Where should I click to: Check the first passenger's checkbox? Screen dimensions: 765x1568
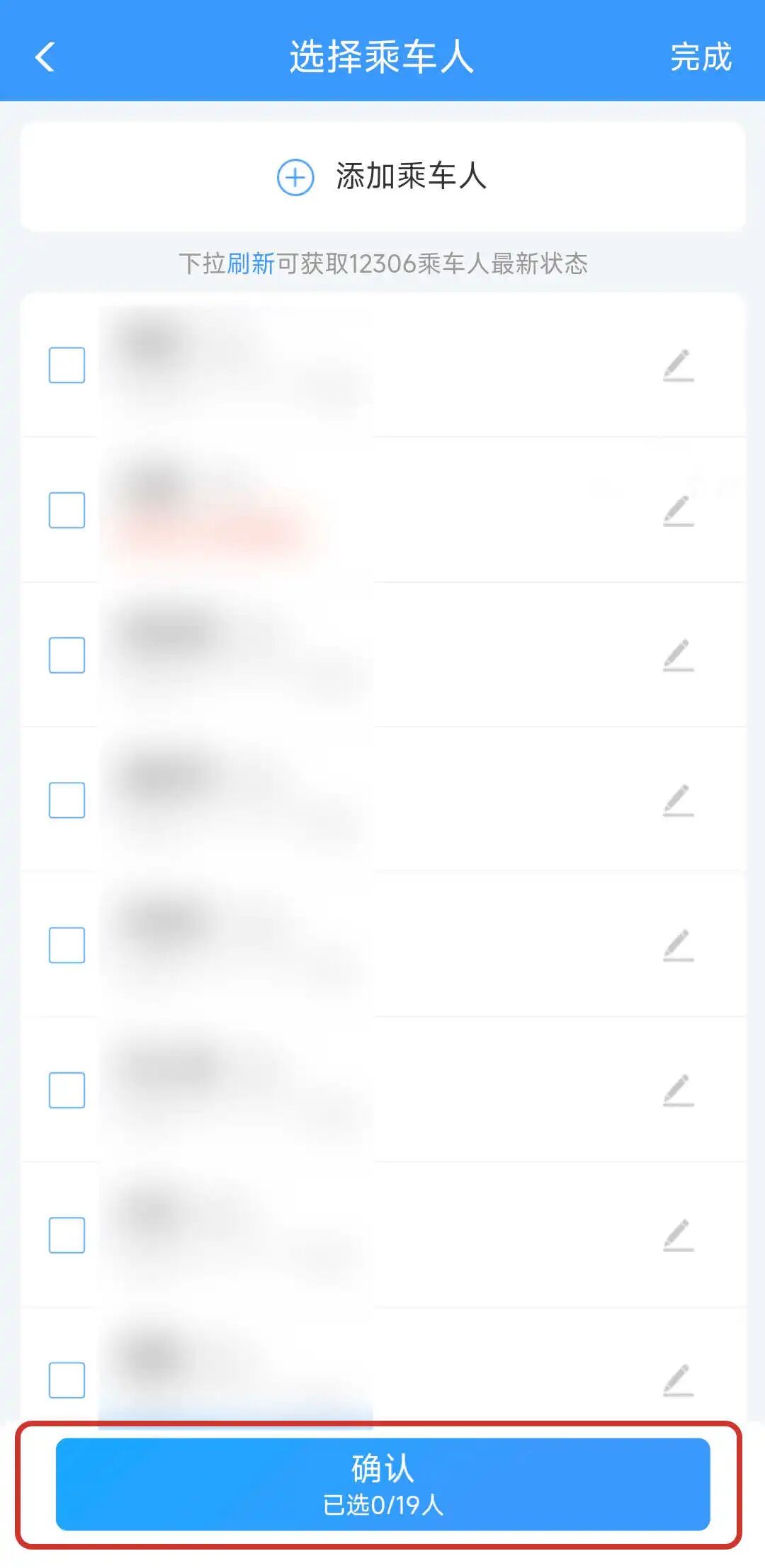(x=67, y=365)
